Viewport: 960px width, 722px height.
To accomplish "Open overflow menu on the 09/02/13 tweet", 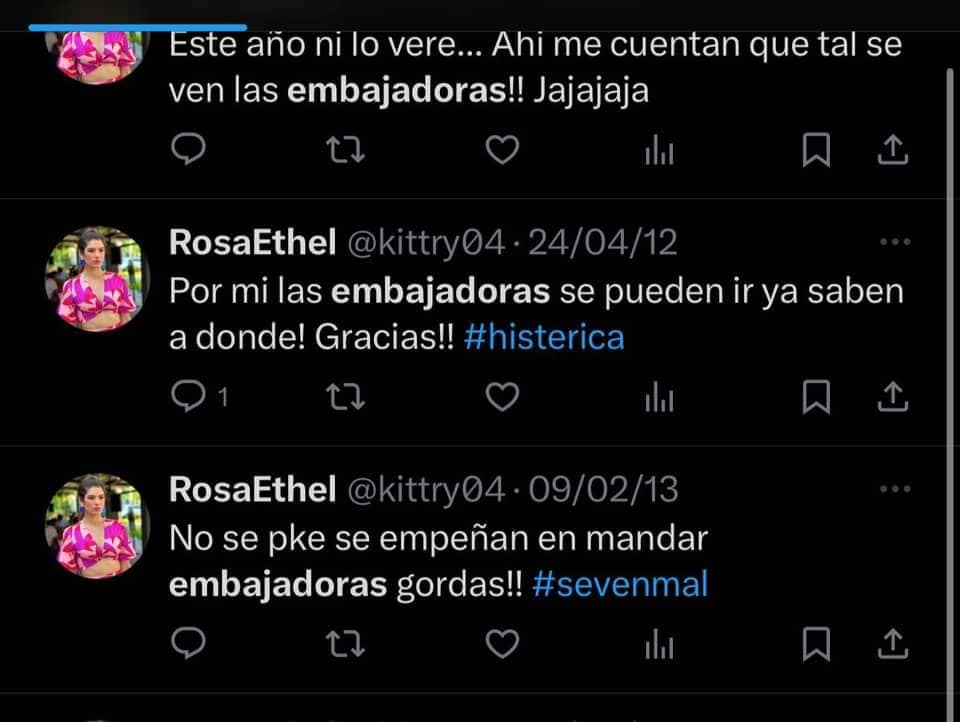I will pyautogui.click(x=893, y=489).
